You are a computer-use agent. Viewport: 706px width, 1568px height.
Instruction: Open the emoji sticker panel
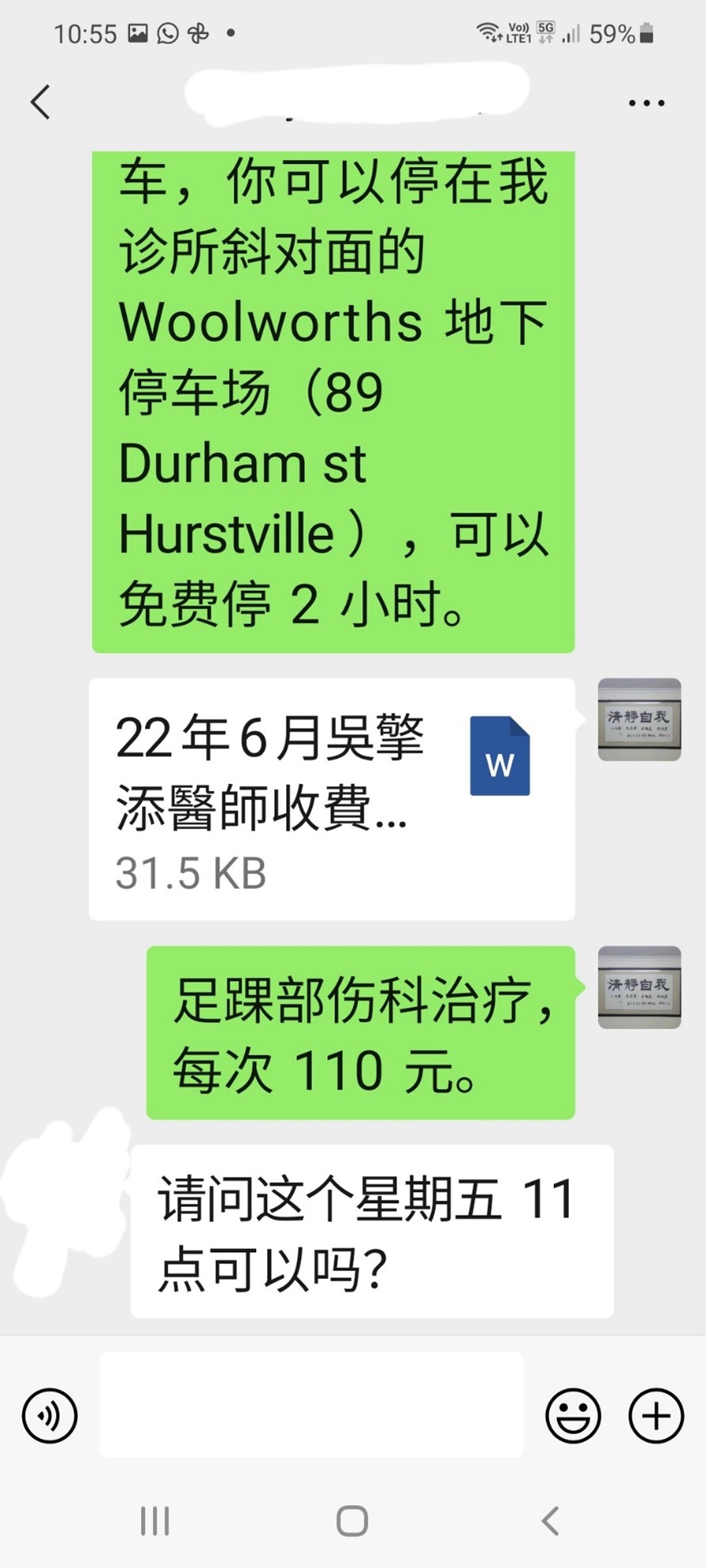tap(572, 1415)
